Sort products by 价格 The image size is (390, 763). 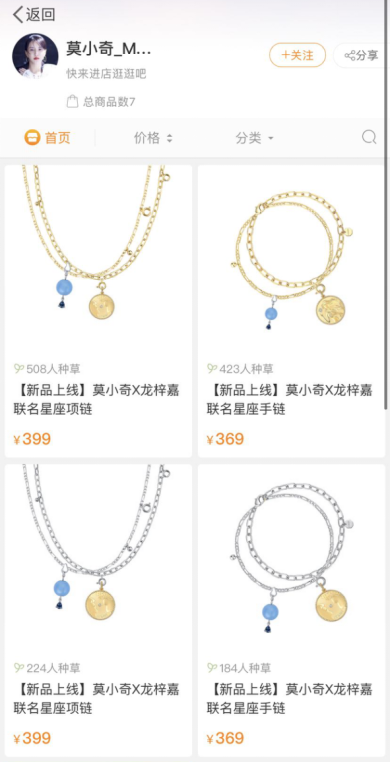click(153, 138)
